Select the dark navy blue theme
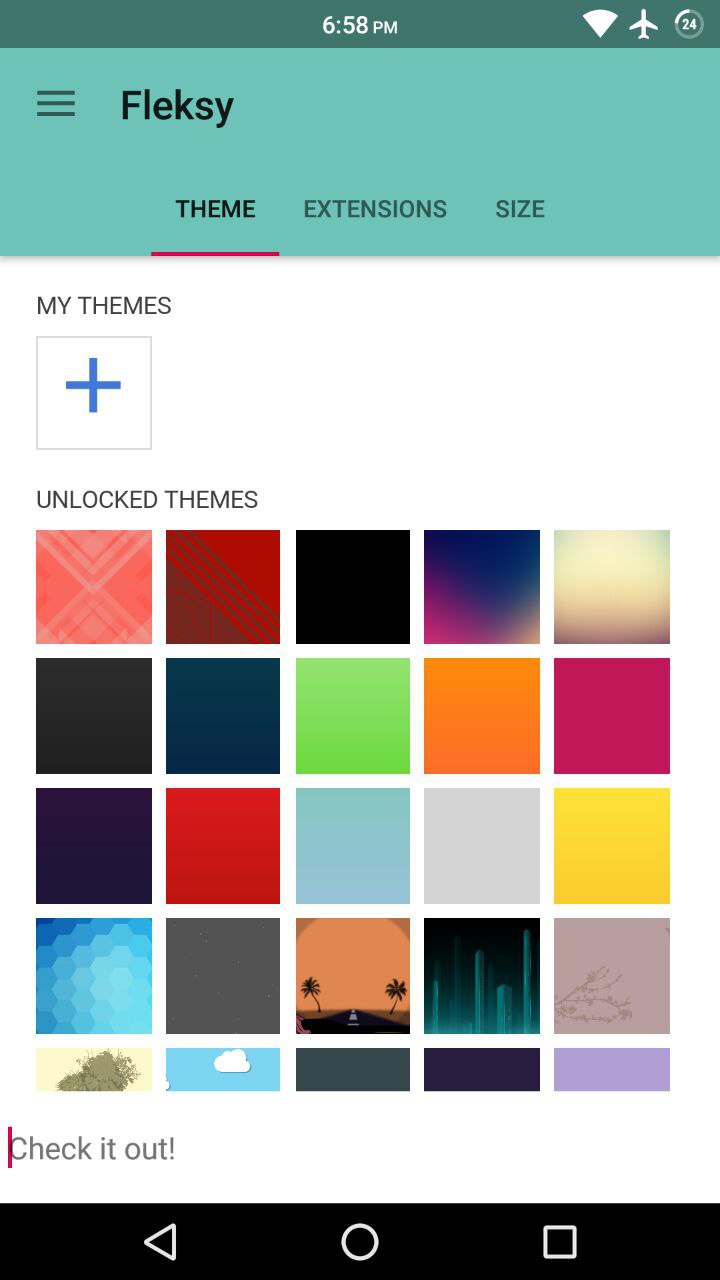The width and height of the screenshot is (720, 1280). click(x=223, y=716)
